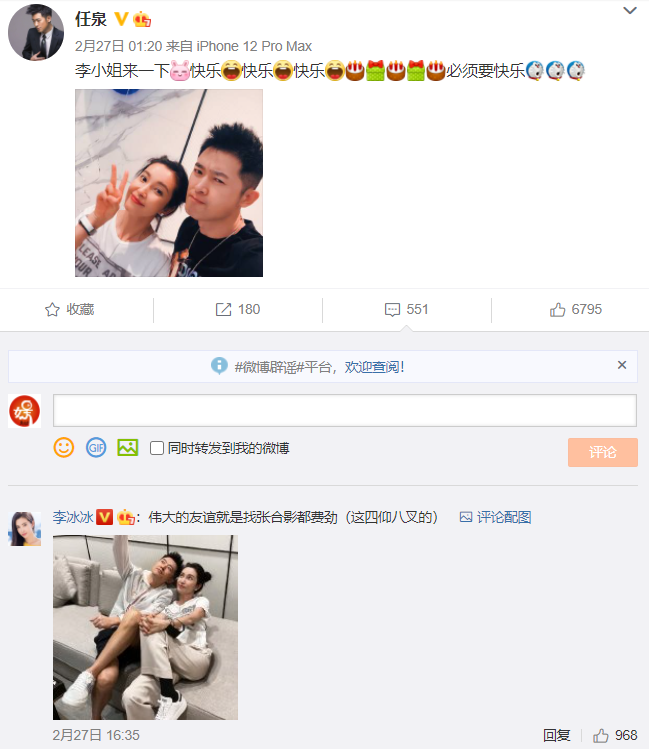
Task: Open 李冰冰's profile from her comment
Action: (73, 517)
